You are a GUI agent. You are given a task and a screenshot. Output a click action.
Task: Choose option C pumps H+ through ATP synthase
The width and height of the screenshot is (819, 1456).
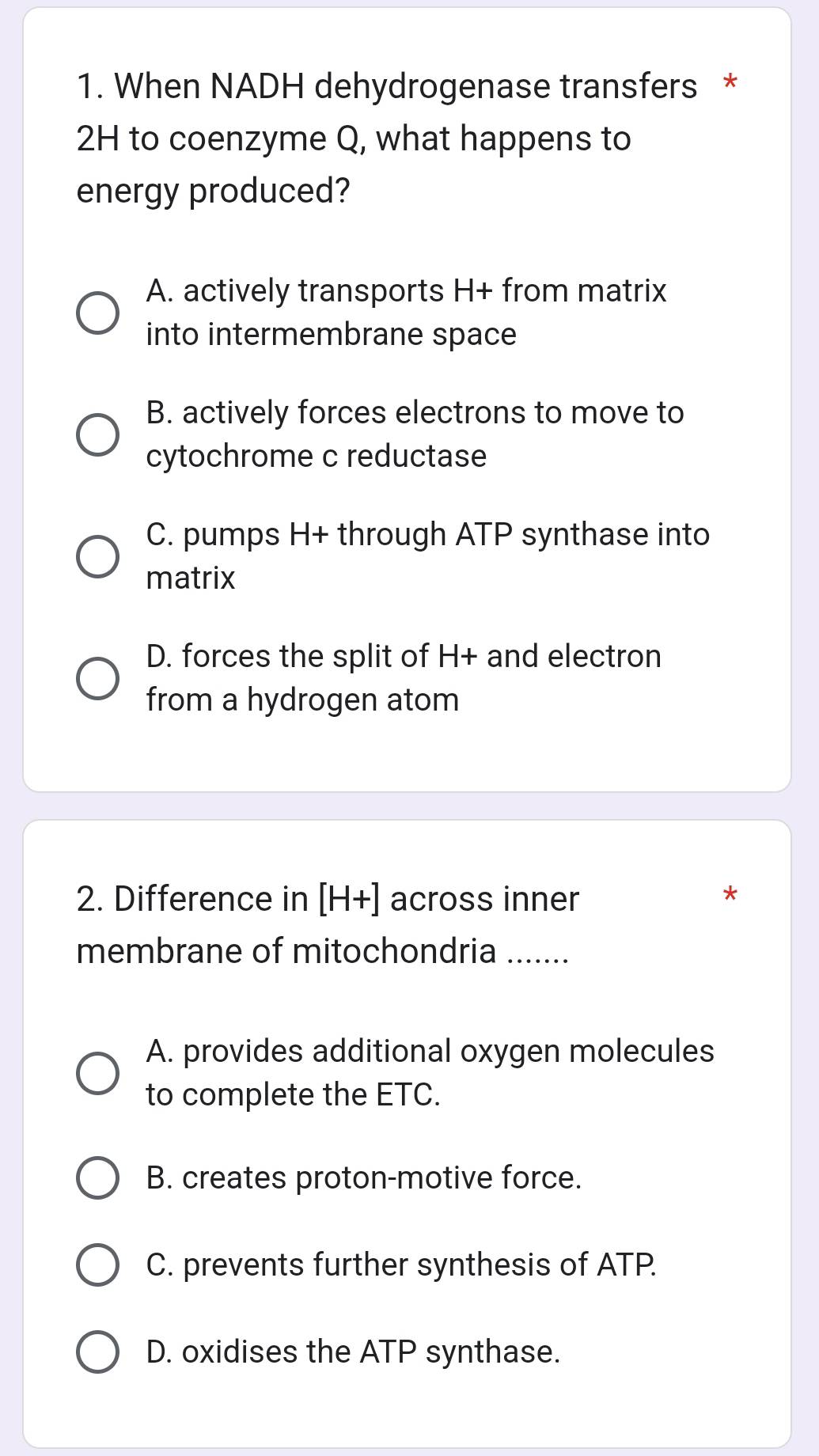pyautogui.click(x=97, y=555)
